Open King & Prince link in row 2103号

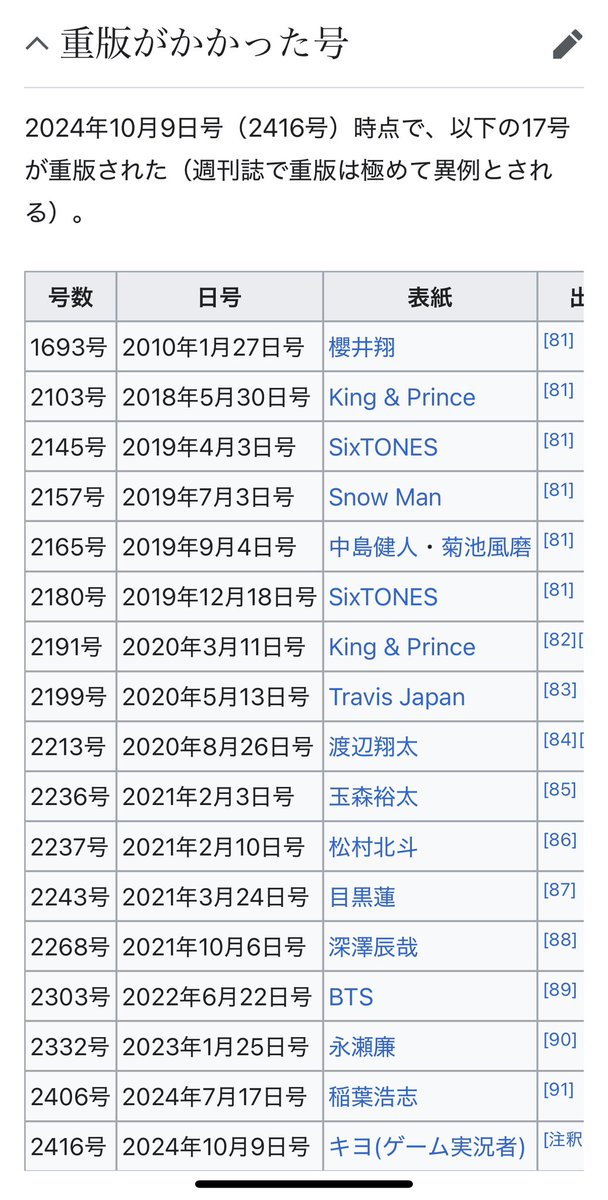(401, 397)
